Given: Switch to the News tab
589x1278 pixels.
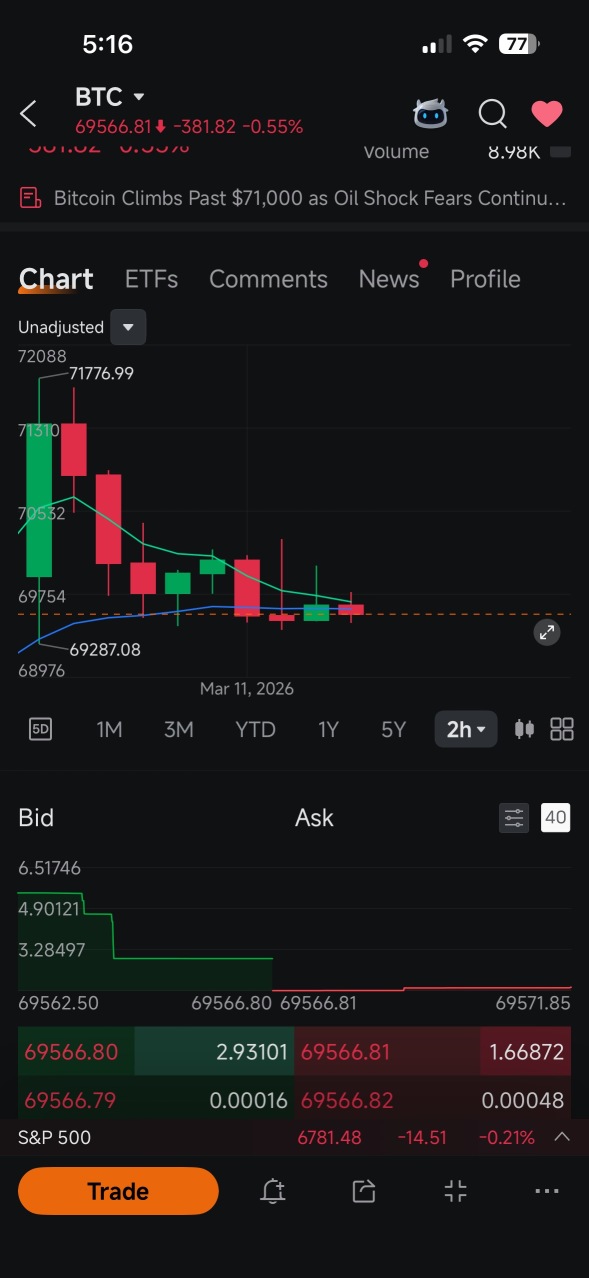Looking at the screenshot, I should 389,279.
